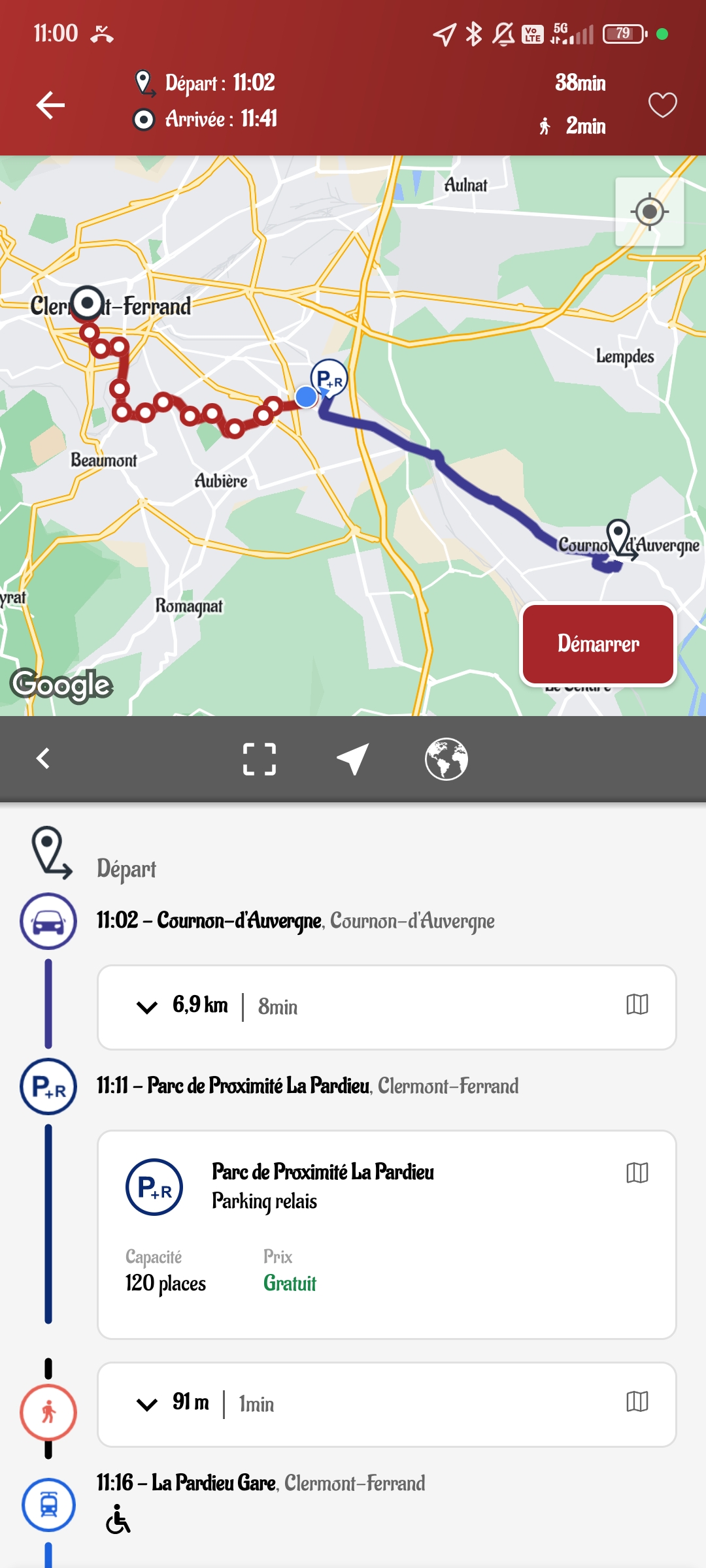706x1568 pixels.
Task: Go back using the header arrow
Action: point(50,105)
